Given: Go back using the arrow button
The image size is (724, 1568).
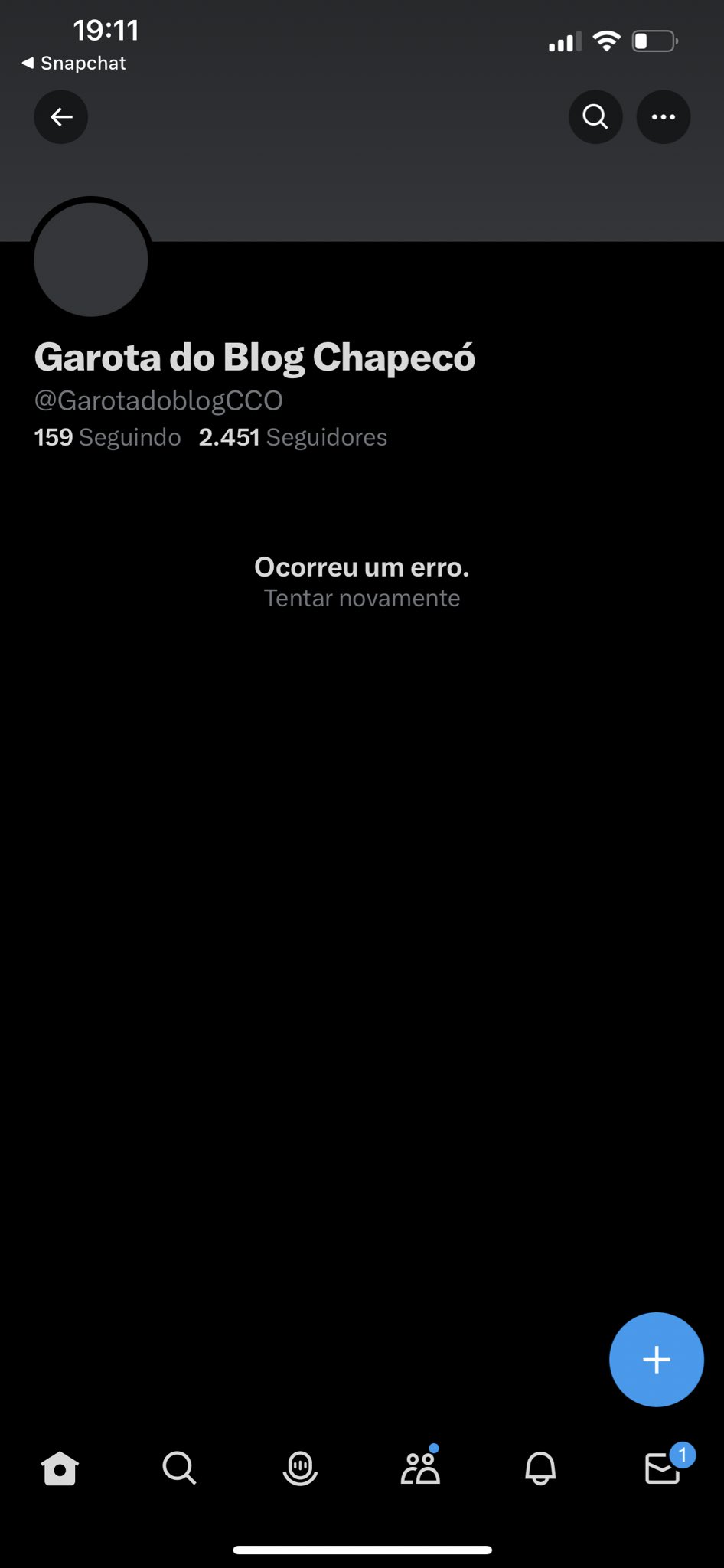Looking at the screenshot, I should coord(61,117).
